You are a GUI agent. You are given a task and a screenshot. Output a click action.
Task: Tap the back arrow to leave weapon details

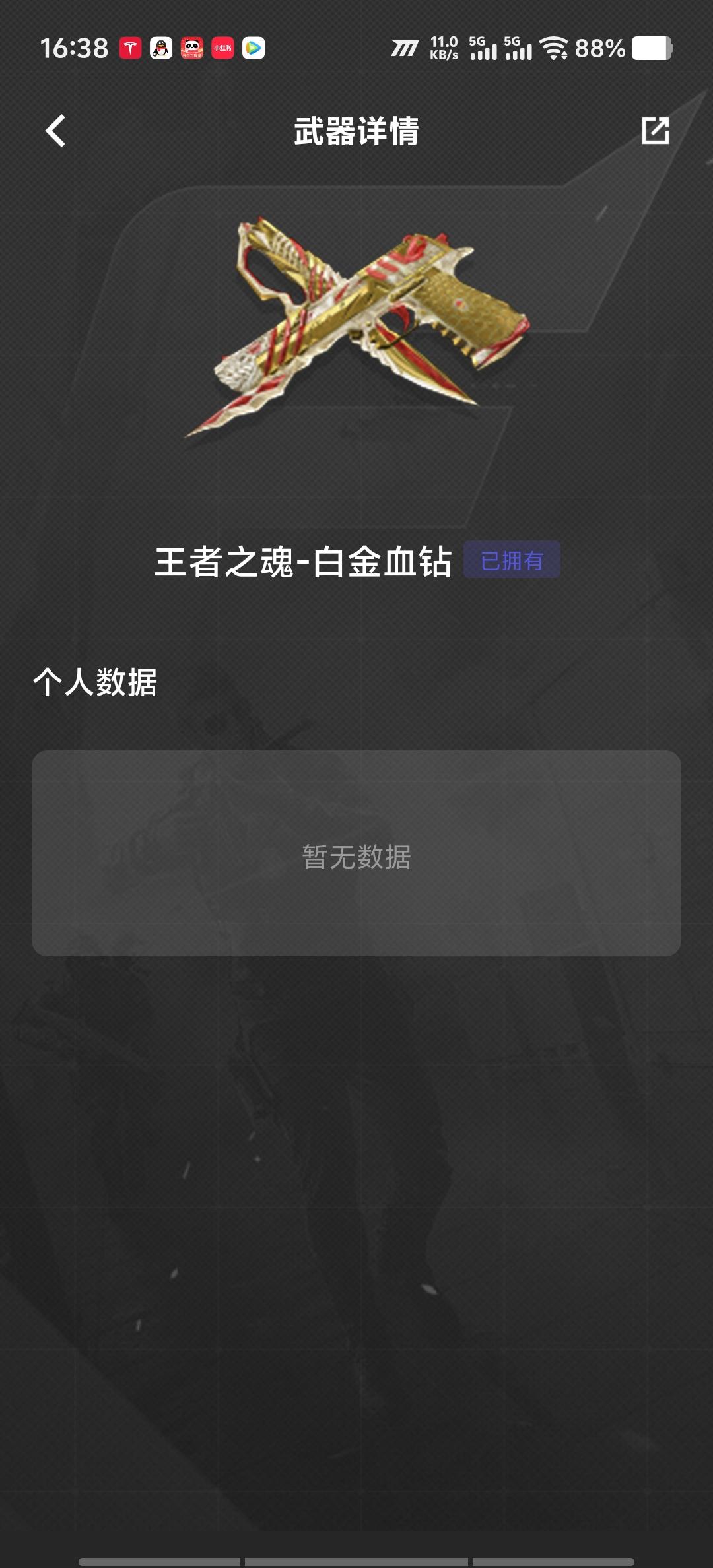(55, 131)
